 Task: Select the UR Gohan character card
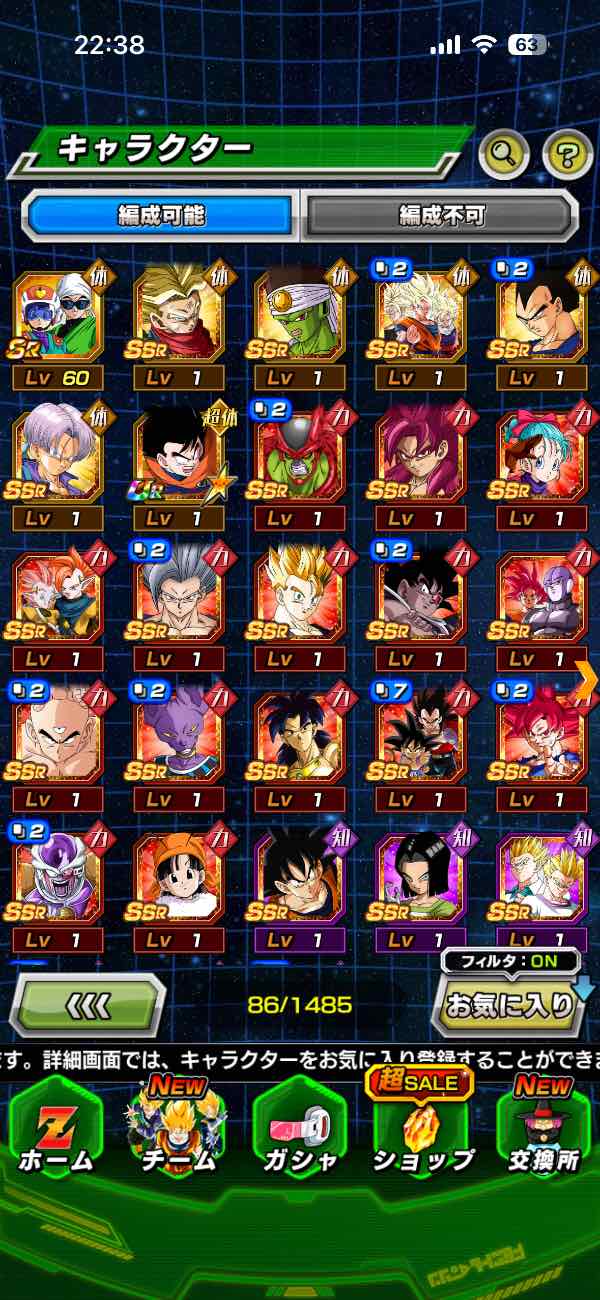point(180,460)
